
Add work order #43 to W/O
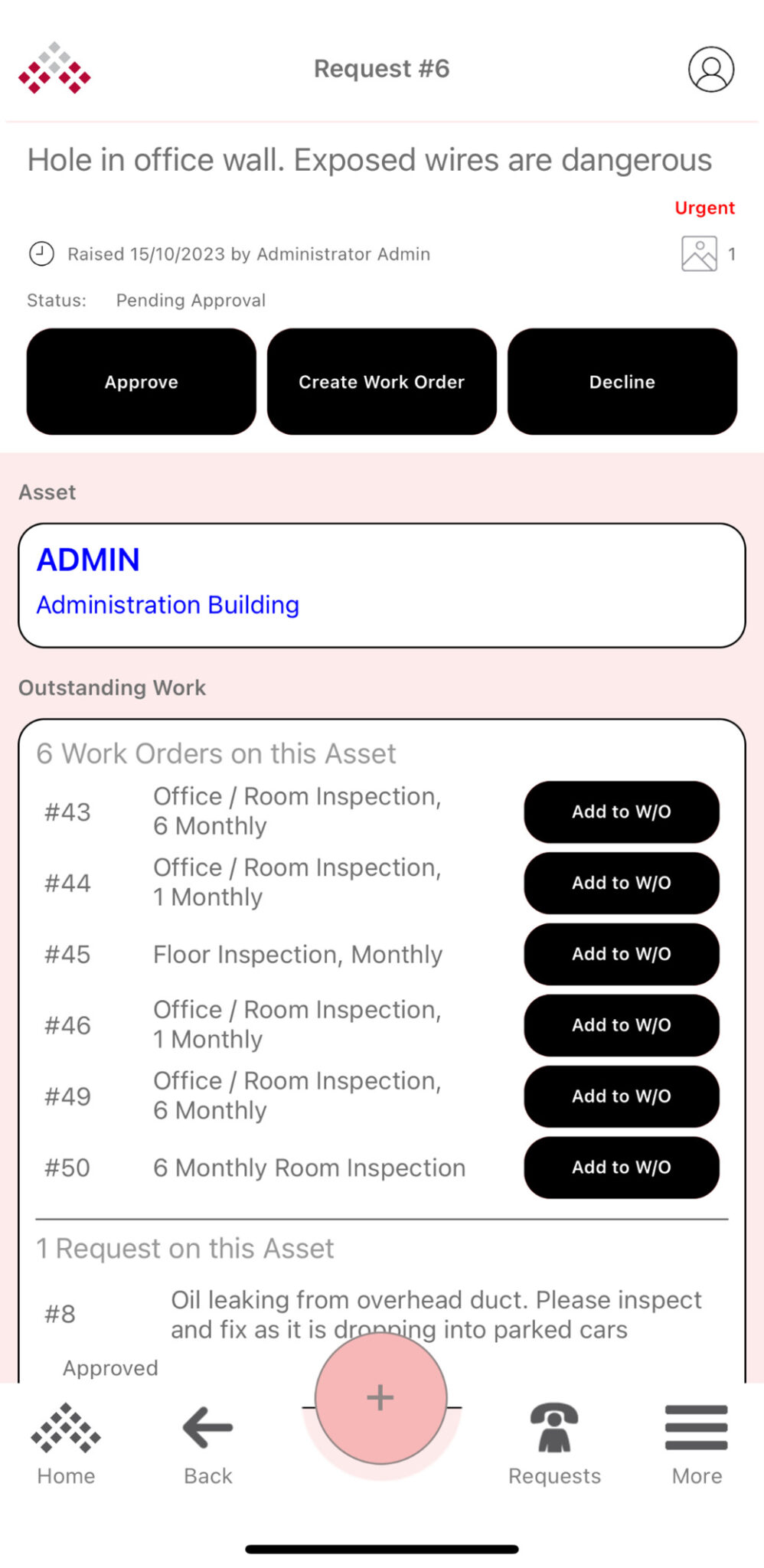621,812
